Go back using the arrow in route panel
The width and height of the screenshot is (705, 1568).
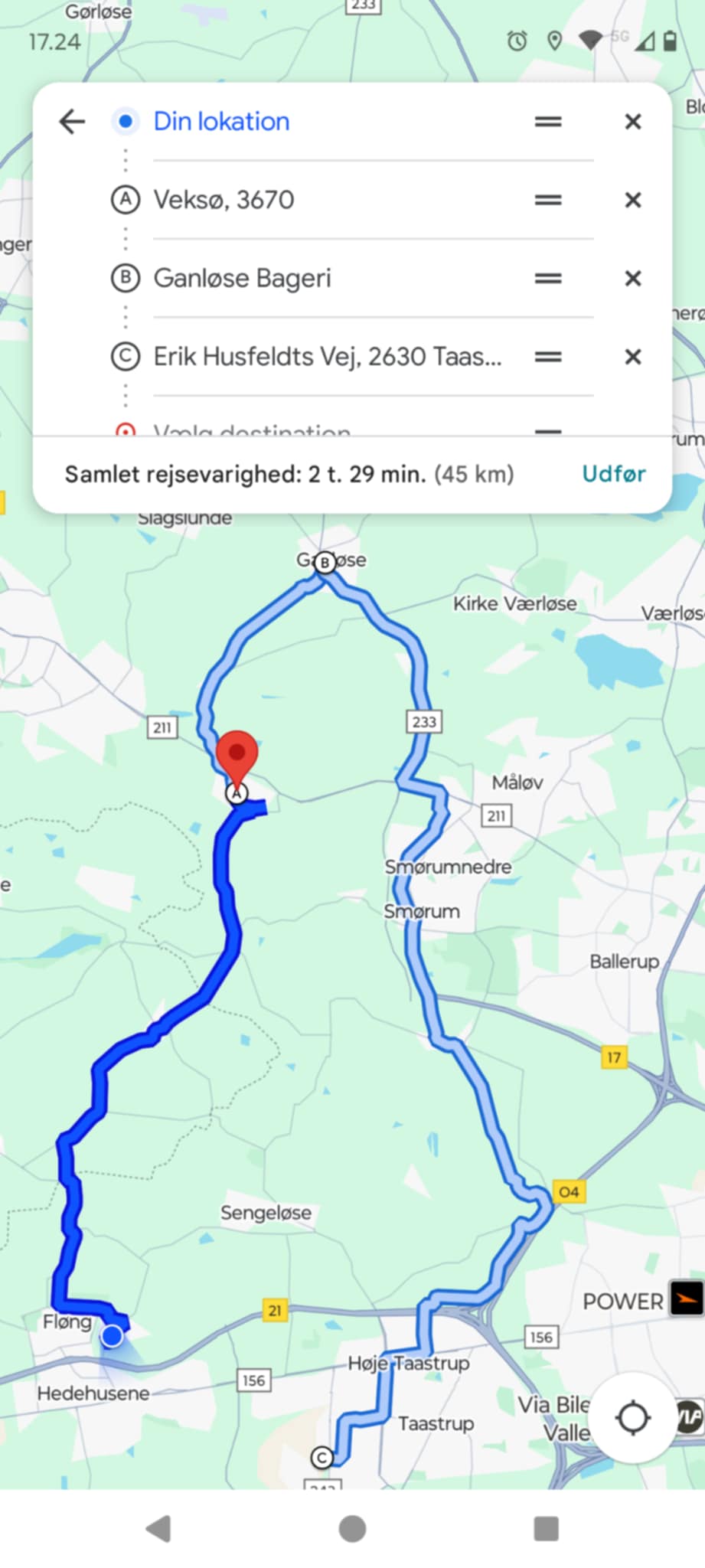(x=72, y=122)
